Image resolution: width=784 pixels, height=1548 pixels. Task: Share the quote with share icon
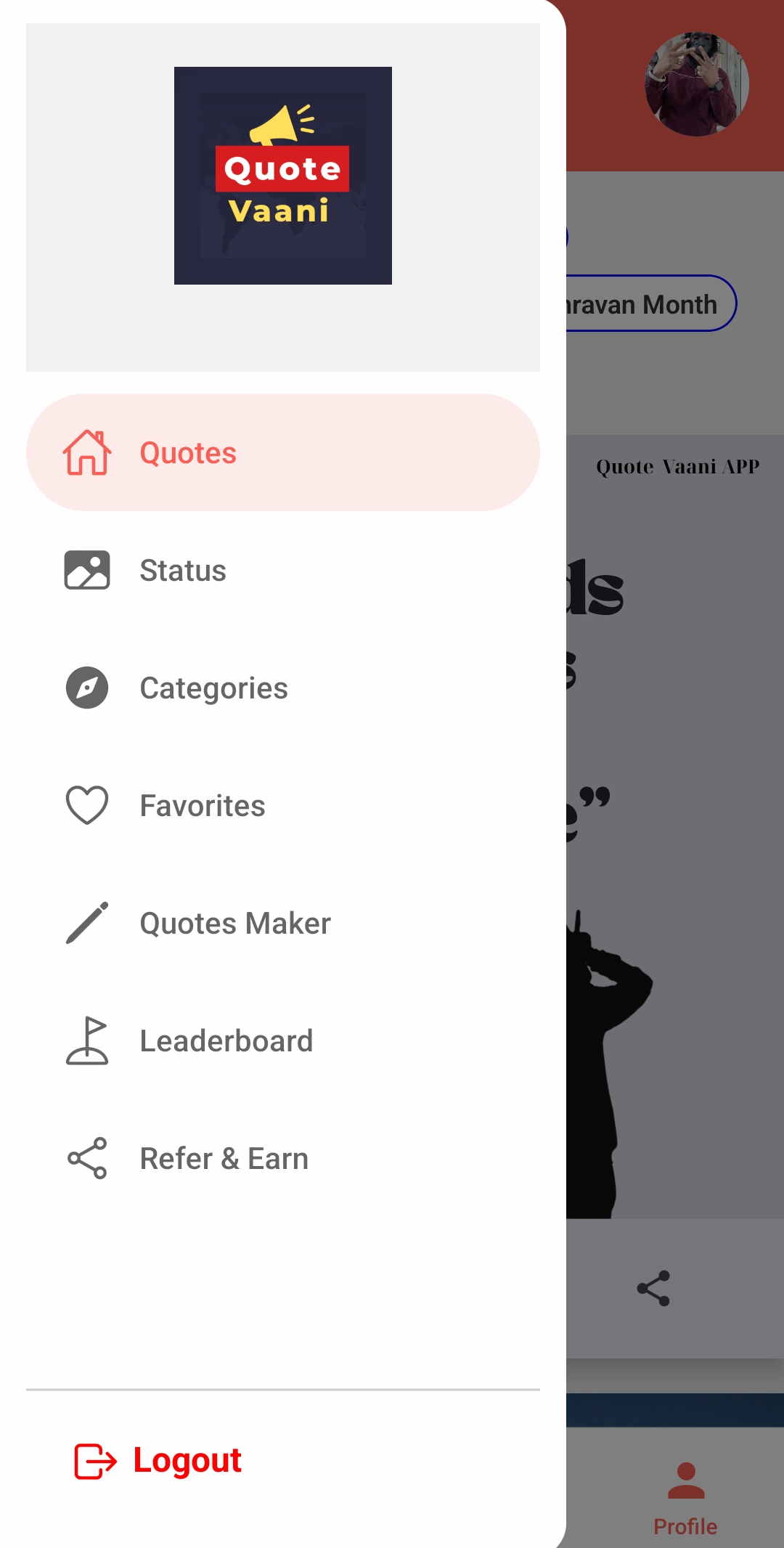click(x=653, y=1288)
